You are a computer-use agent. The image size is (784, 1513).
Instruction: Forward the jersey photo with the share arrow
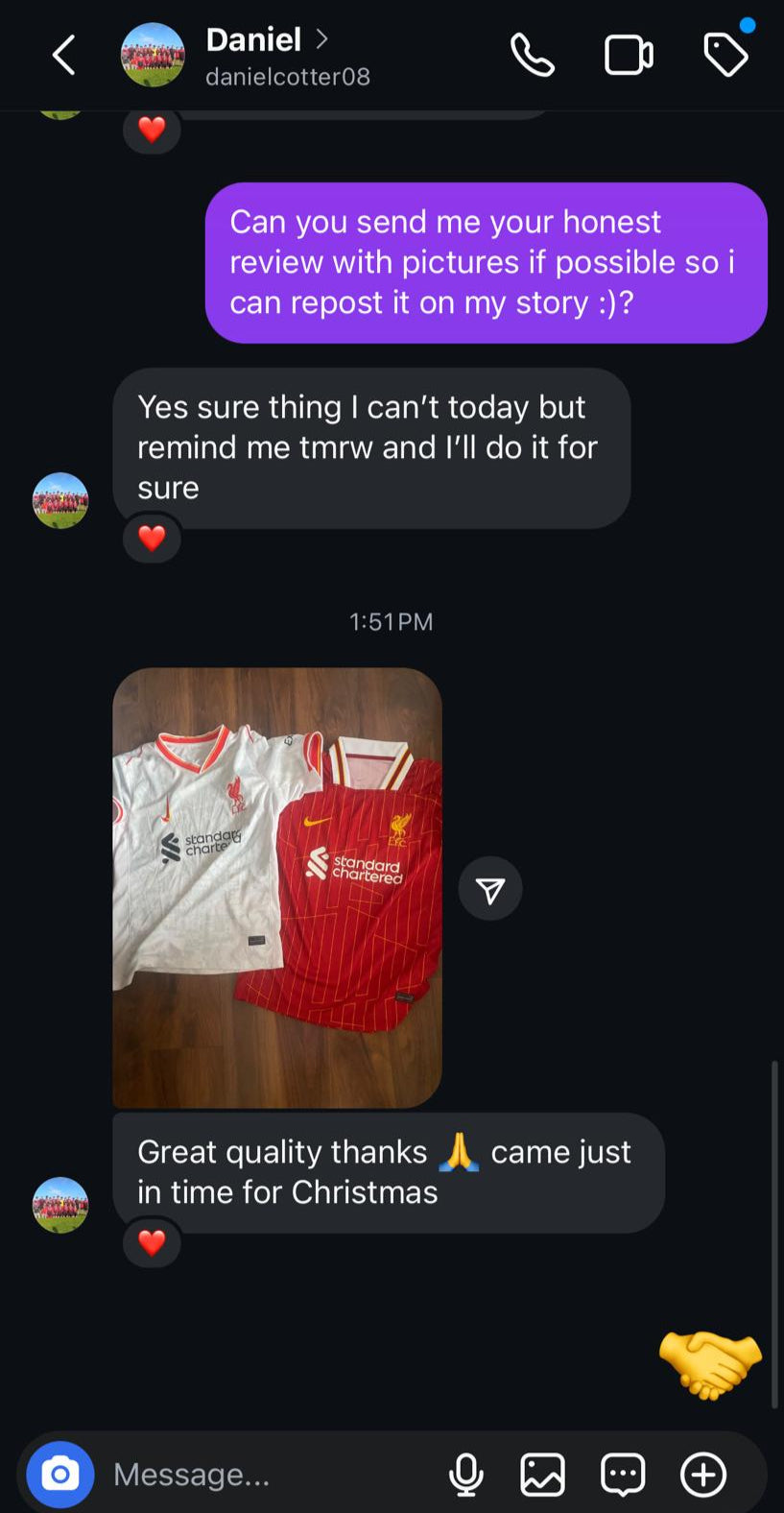(x=490, y=888)
